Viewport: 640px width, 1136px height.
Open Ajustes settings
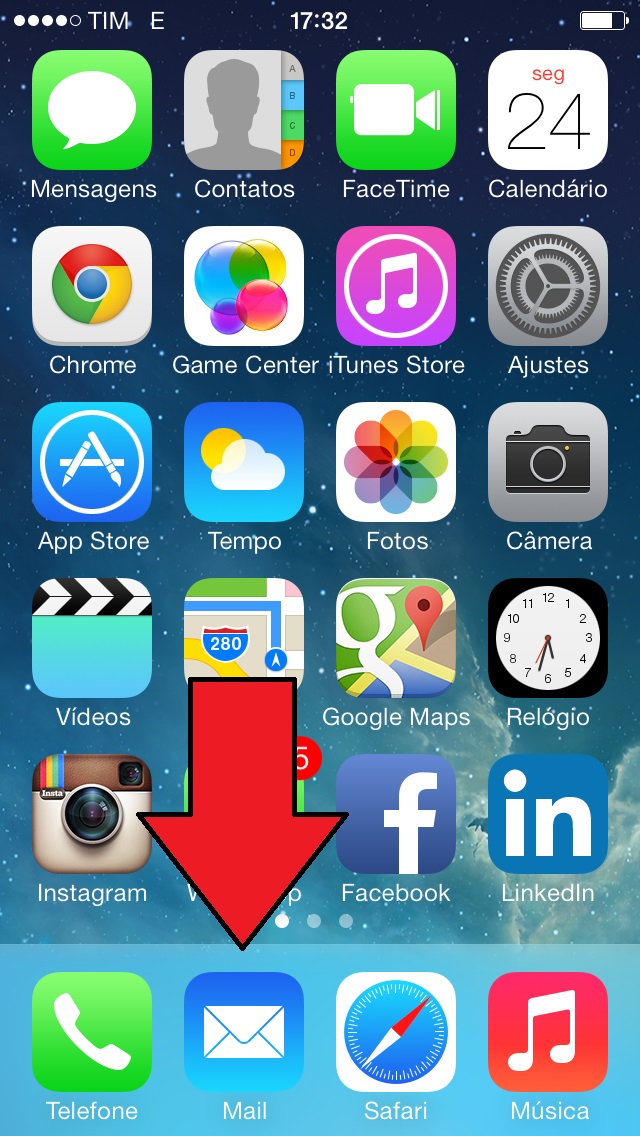point(548,286)
